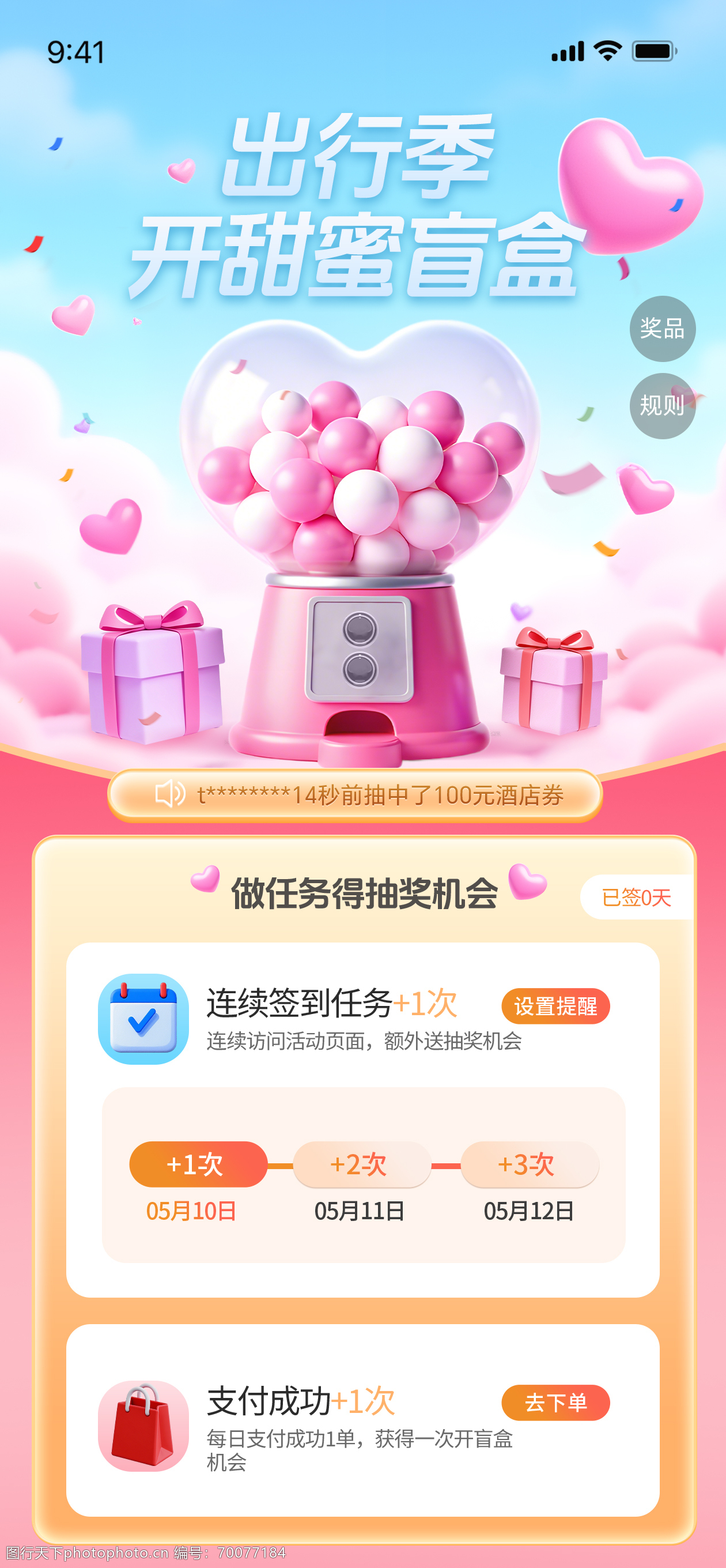This screenshot has width=726, height=1568.
Task: View the 规则 activity rules
Action: coord(662,405)
